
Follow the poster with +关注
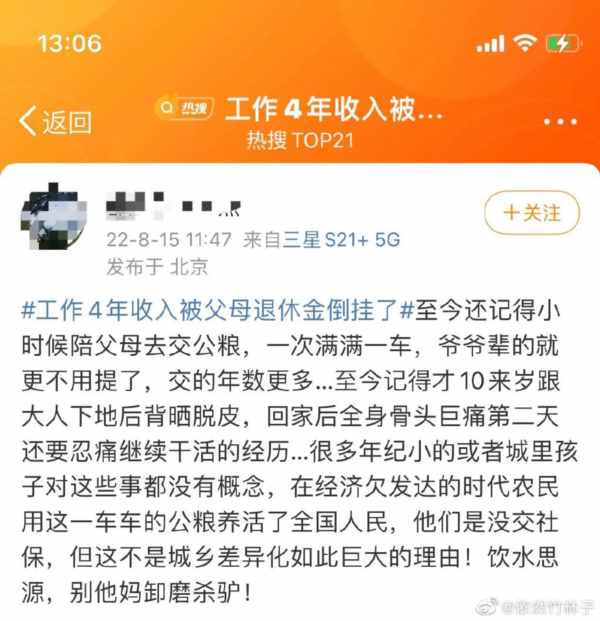click(x=532, y=213)
